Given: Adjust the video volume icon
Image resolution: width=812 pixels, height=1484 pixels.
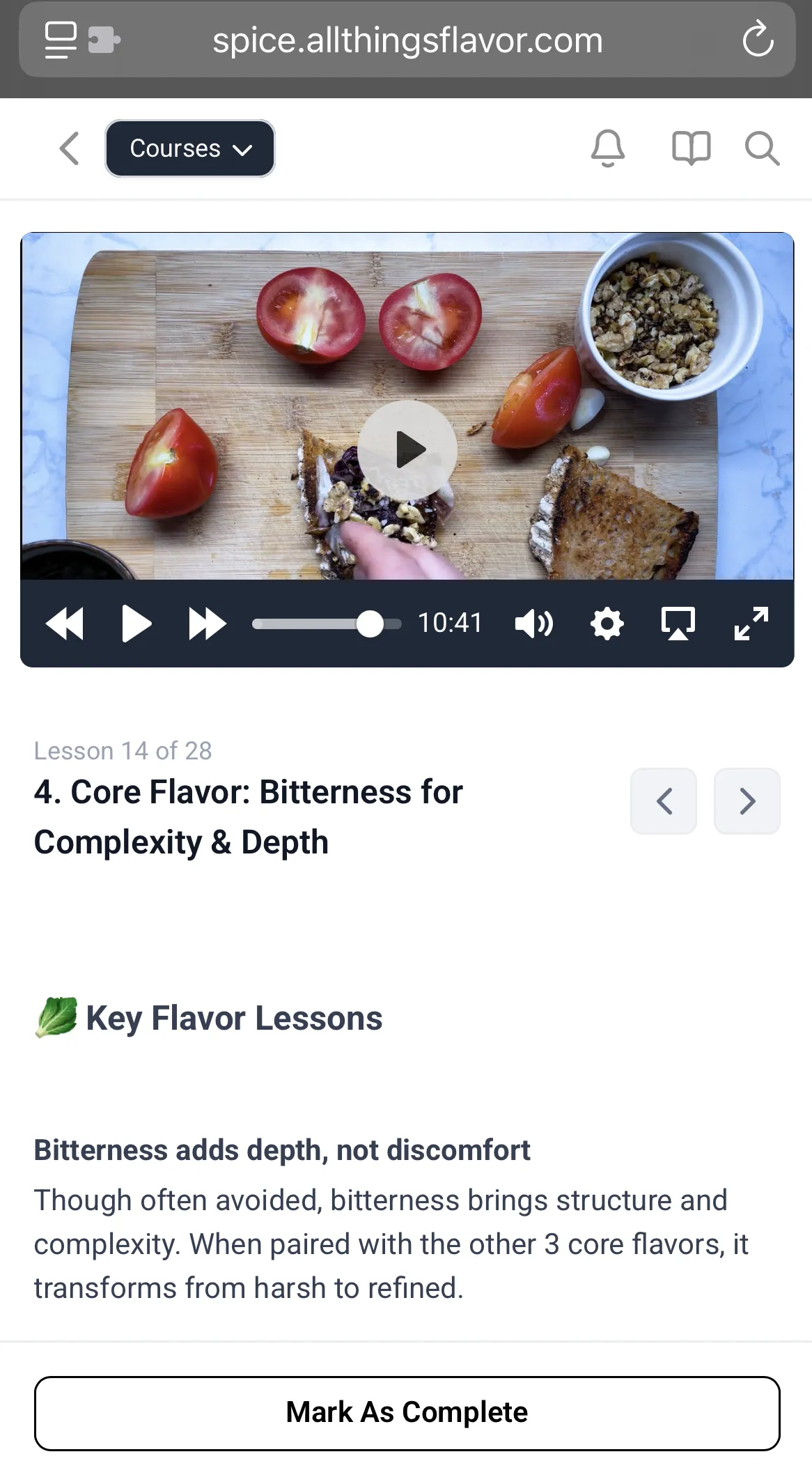Looking at the screenshot, I should (x=533, y=624).
